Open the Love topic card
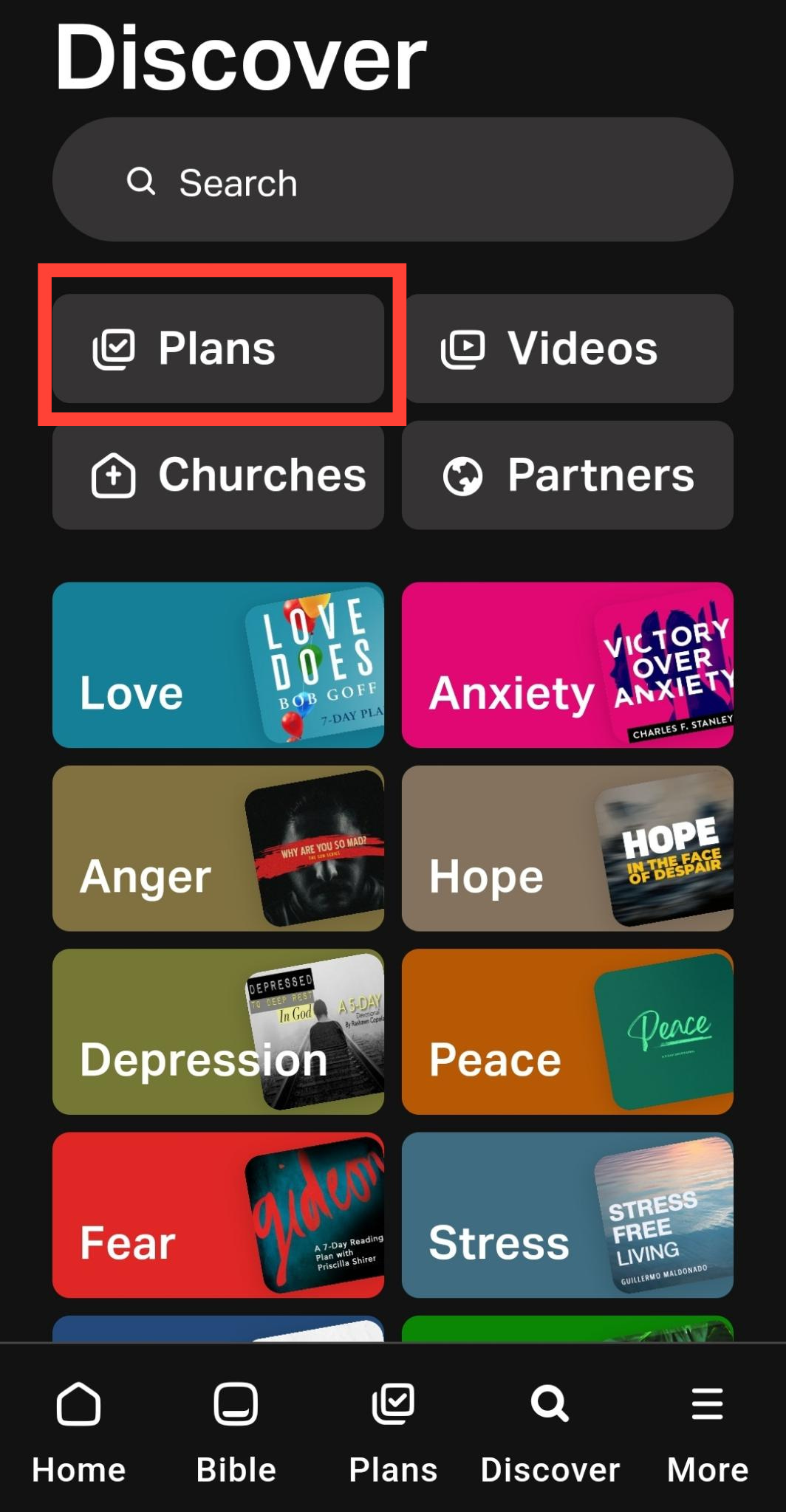Screen dimensions: 786x1512 (x=218, y=664)
